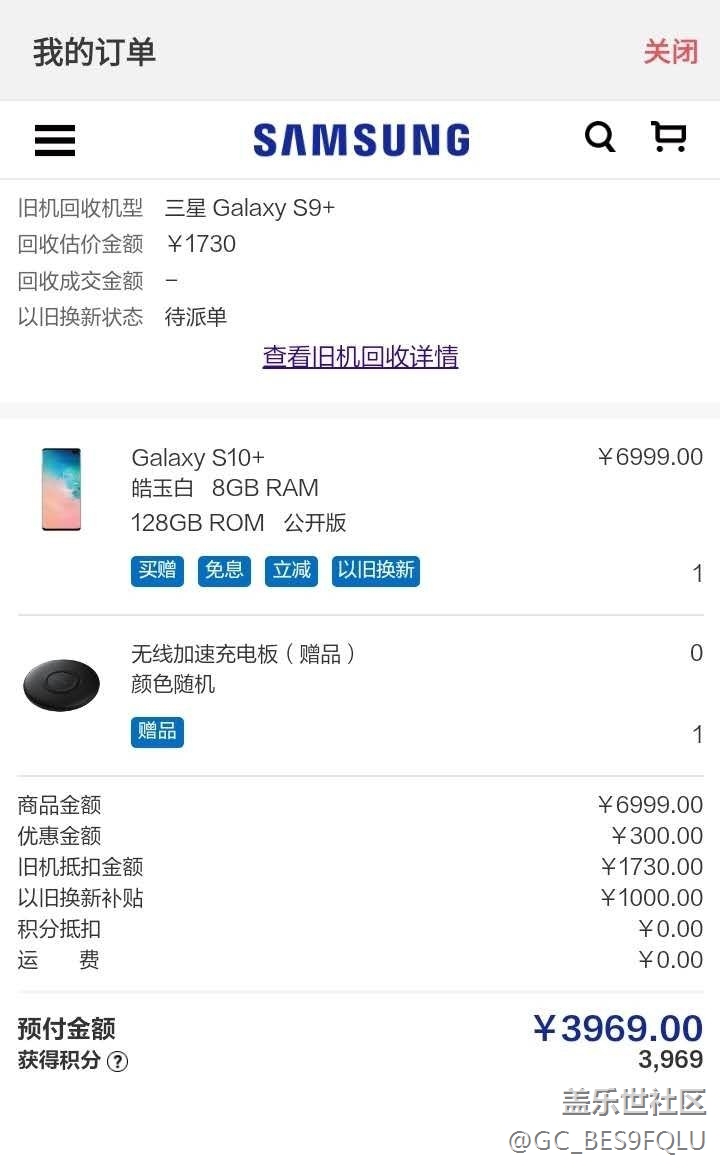Open the search icon
The image size is (720, 1175).
coord(600,137)
